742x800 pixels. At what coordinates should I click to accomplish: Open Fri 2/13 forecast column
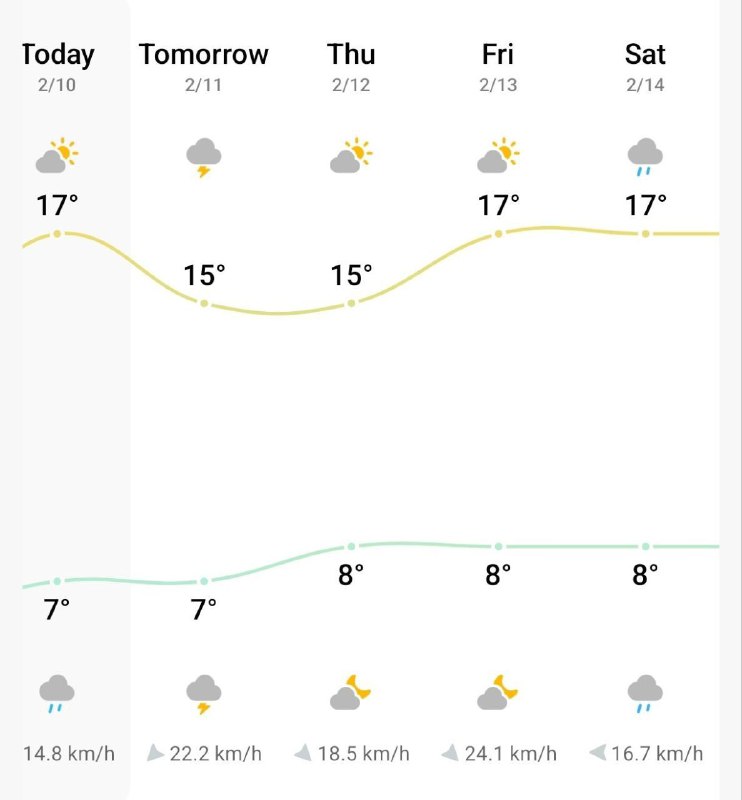(x=498, y=66)
